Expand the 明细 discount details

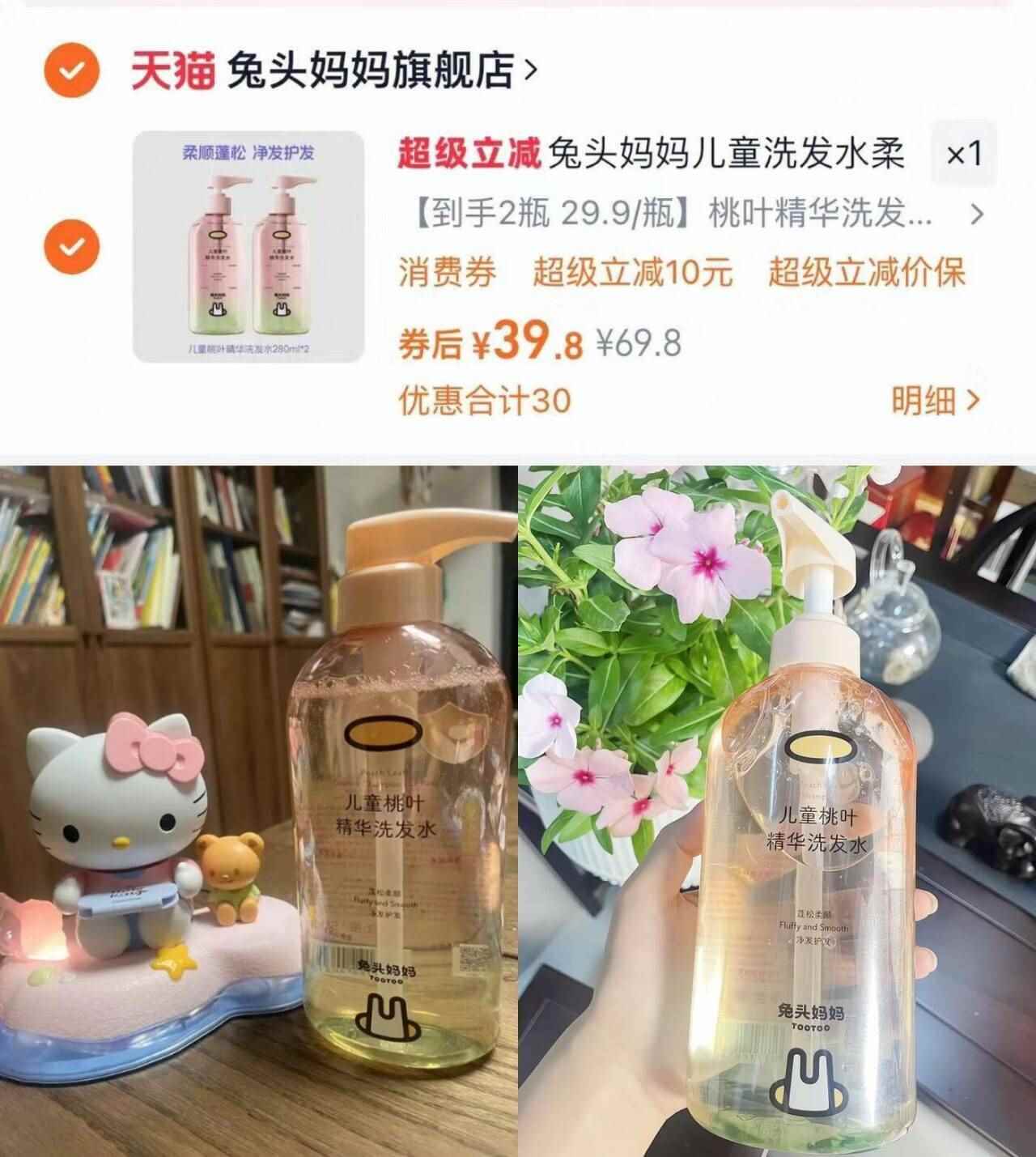click(x=936, y=398)
